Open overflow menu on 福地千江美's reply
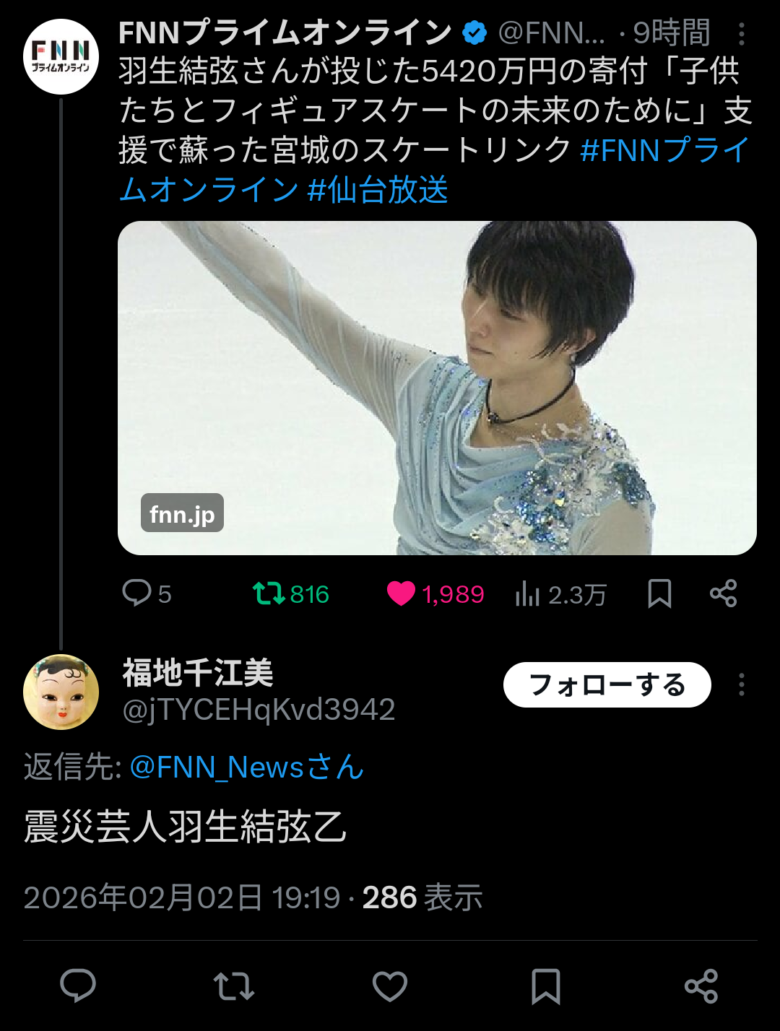 click(x=741, y=685)
